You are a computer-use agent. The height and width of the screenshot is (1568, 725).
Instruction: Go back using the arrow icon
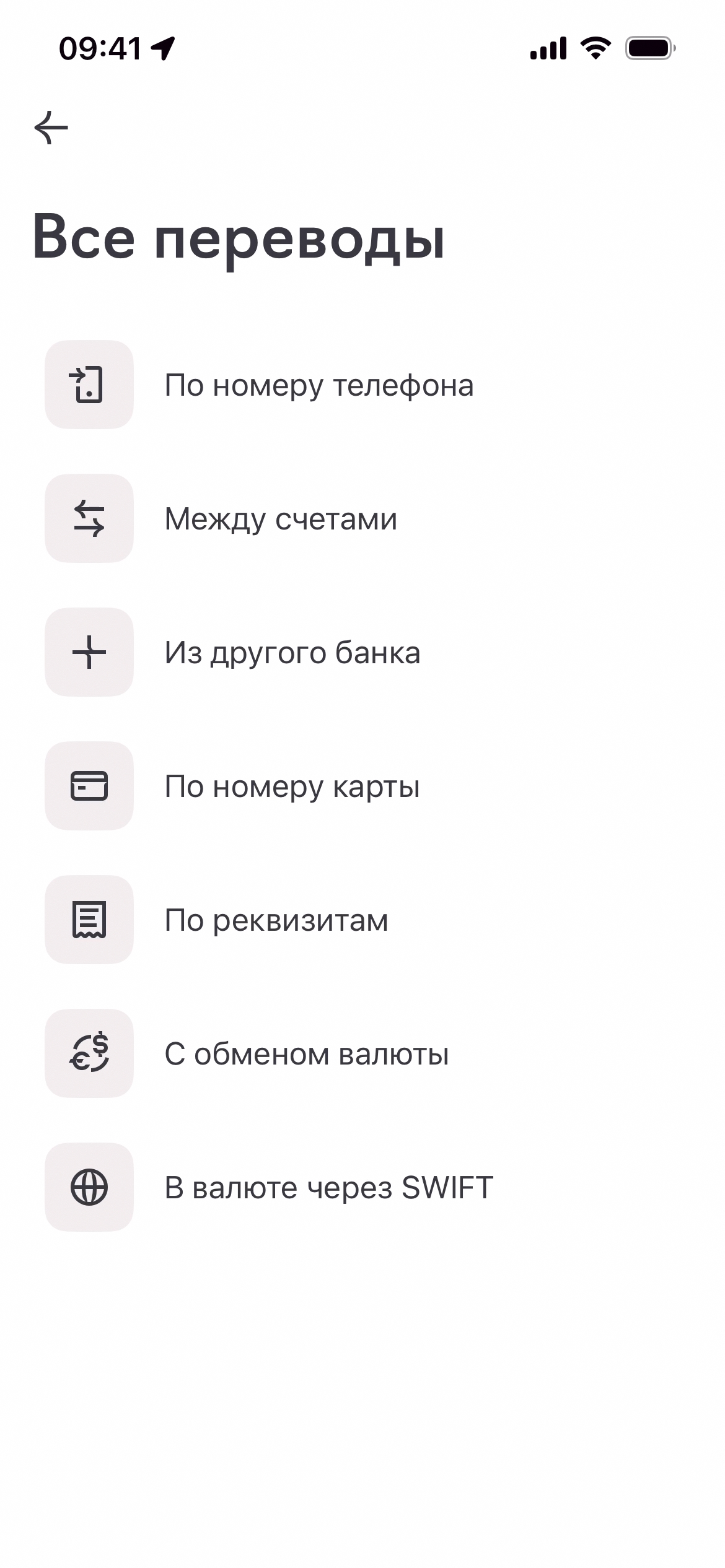click(x=51, y=128)
